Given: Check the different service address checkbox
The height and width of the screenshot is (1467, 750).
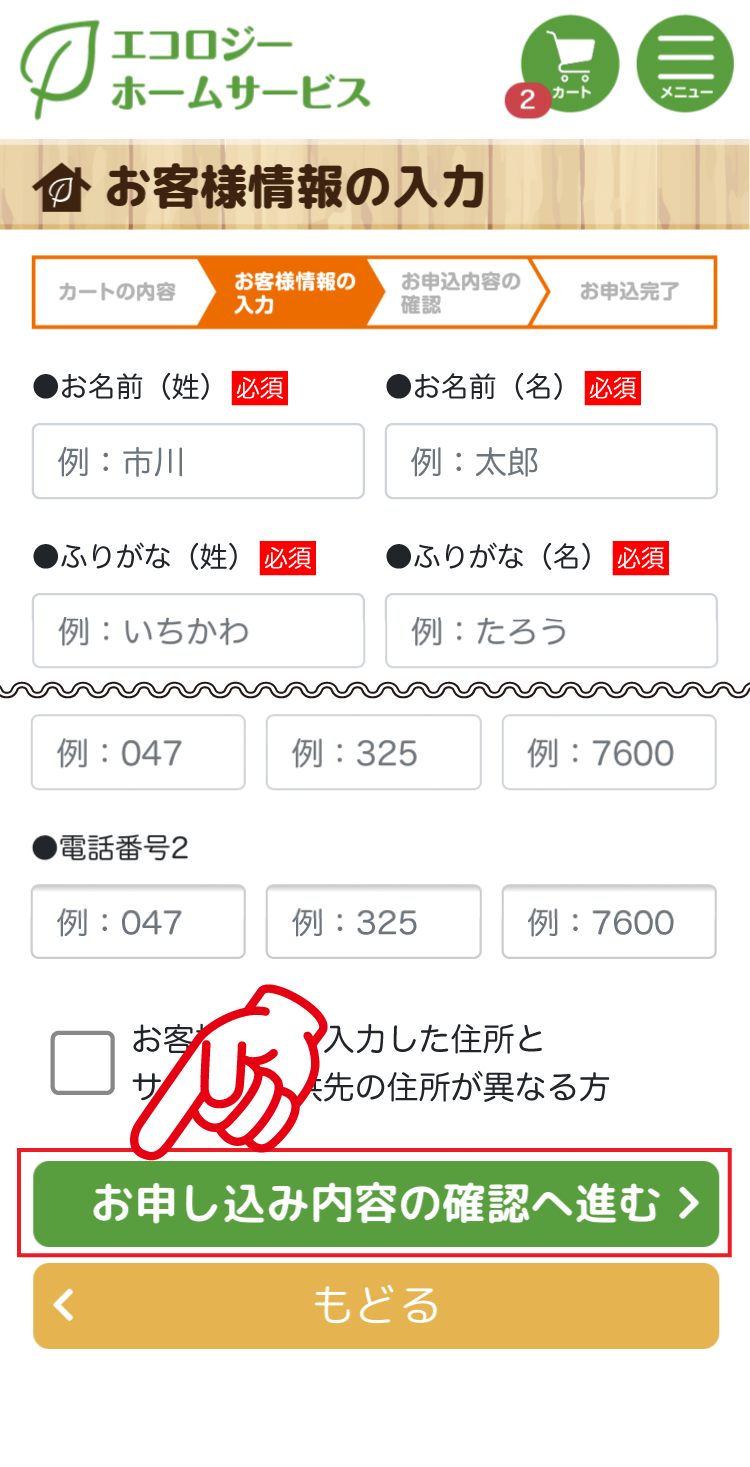Looking at the screenshot, I should pyautogui.click(x=83, y=1063).
